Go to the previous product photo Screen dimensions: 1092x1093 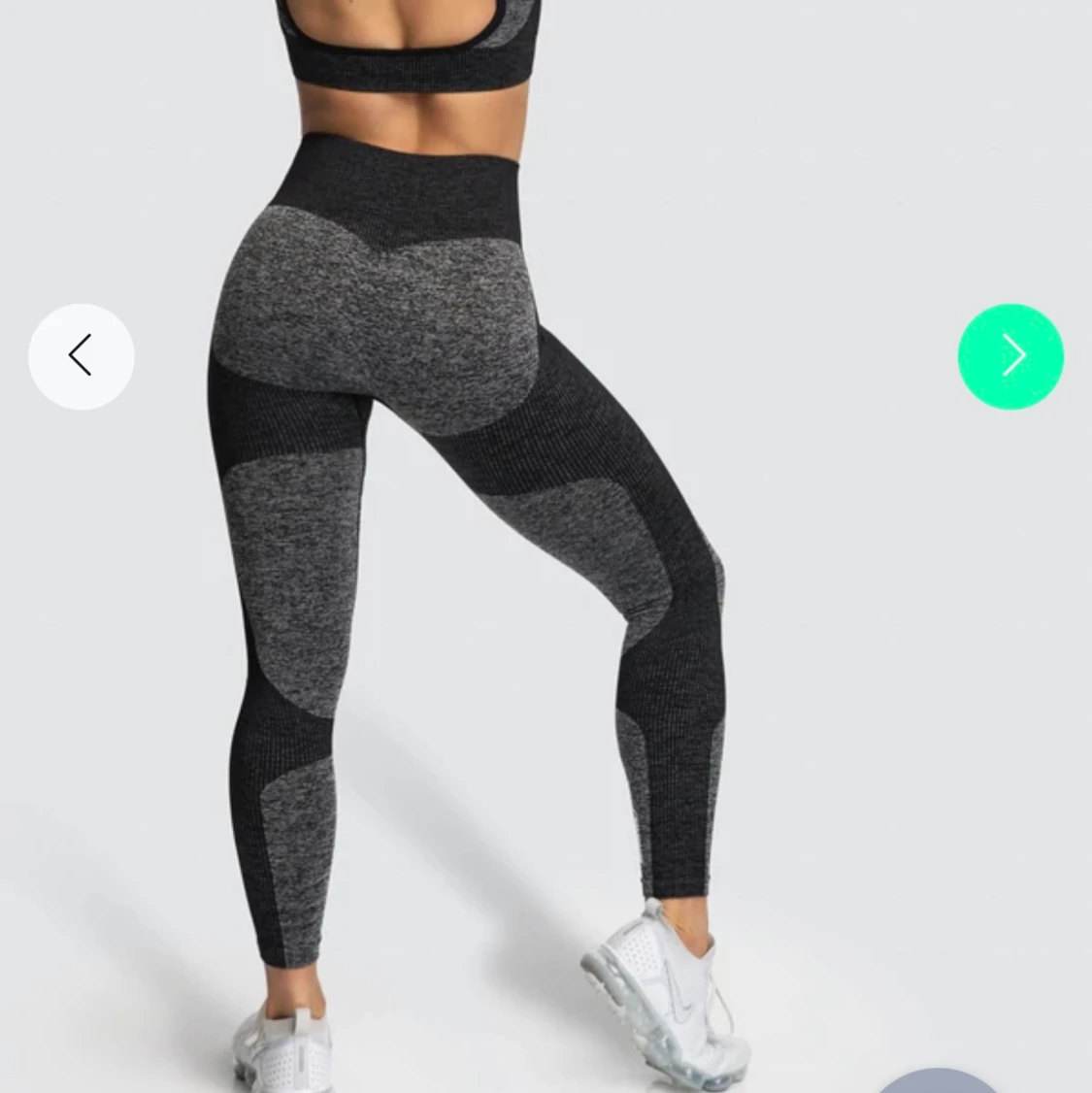click(x=82, y=356)
